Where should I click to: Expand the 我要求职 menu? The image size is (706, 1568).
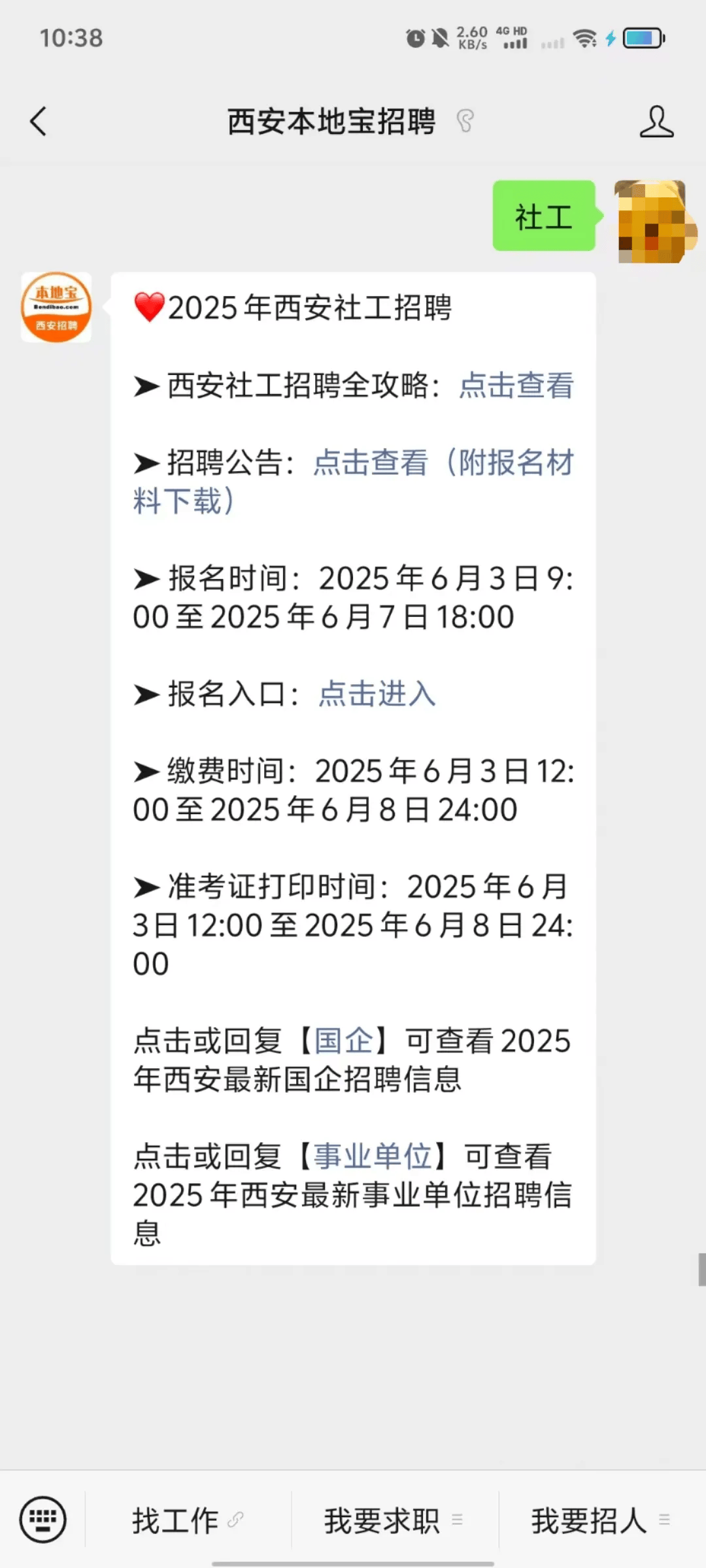point(395,1520)
